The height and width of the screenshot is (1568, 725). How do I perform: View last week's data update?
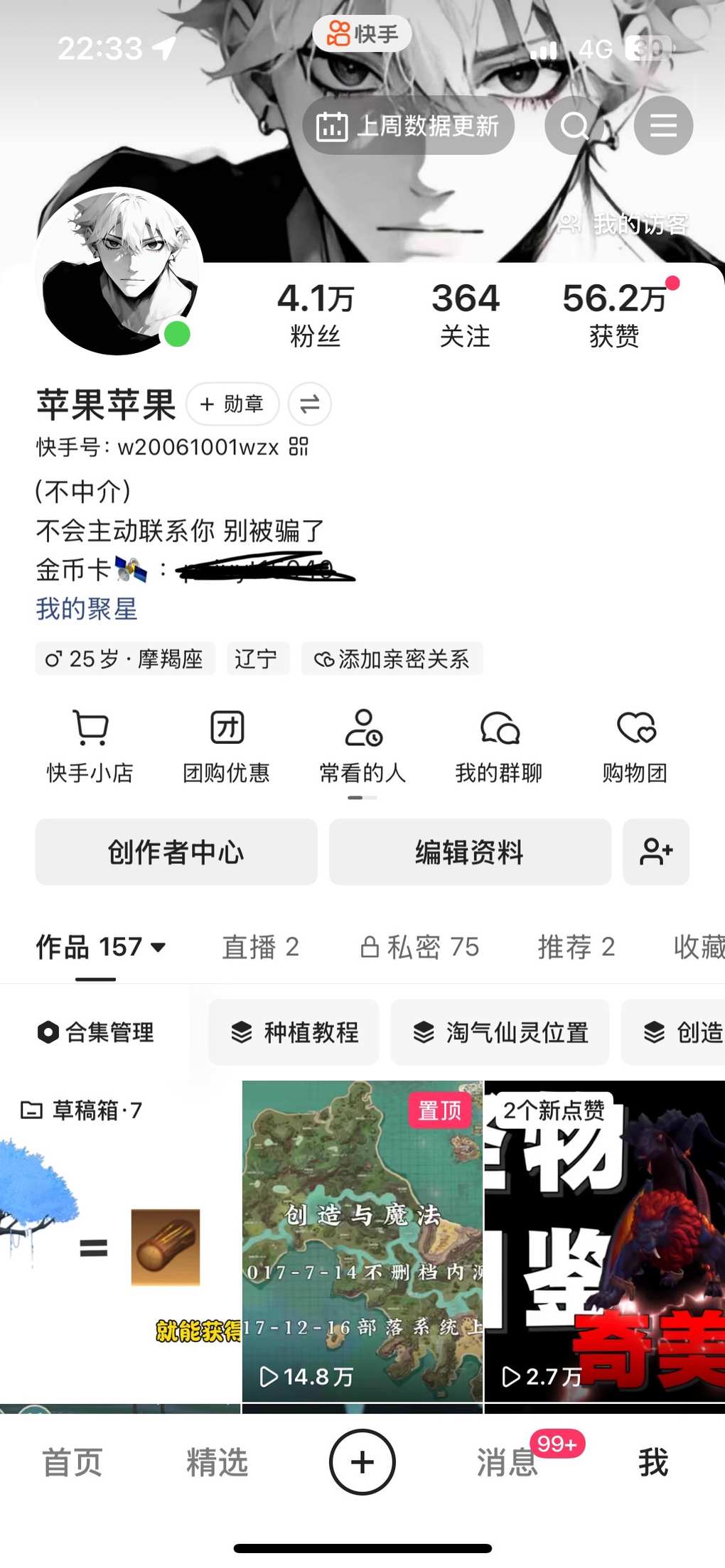coord(408,126)
